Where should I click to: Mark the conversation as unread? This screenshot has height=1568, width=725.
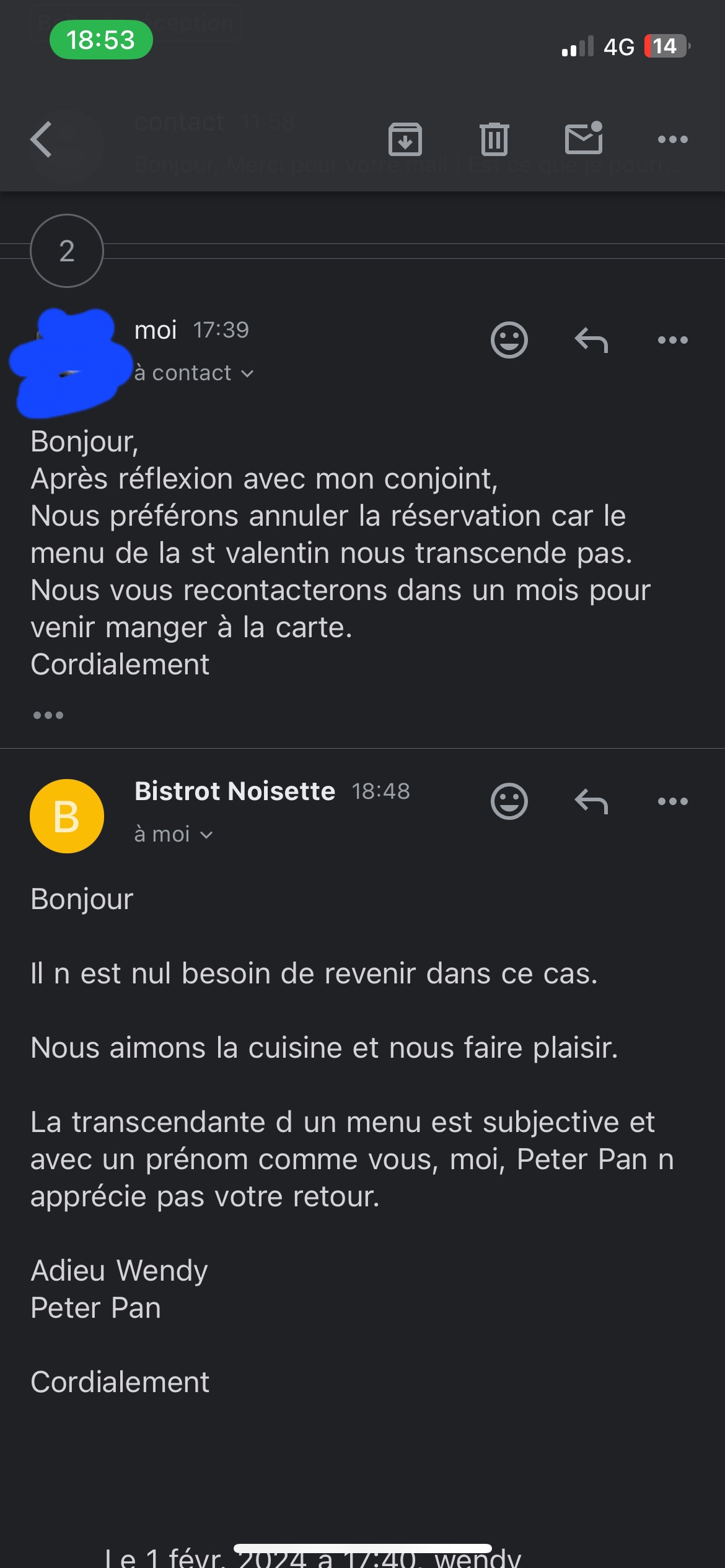tap(583, 138)
